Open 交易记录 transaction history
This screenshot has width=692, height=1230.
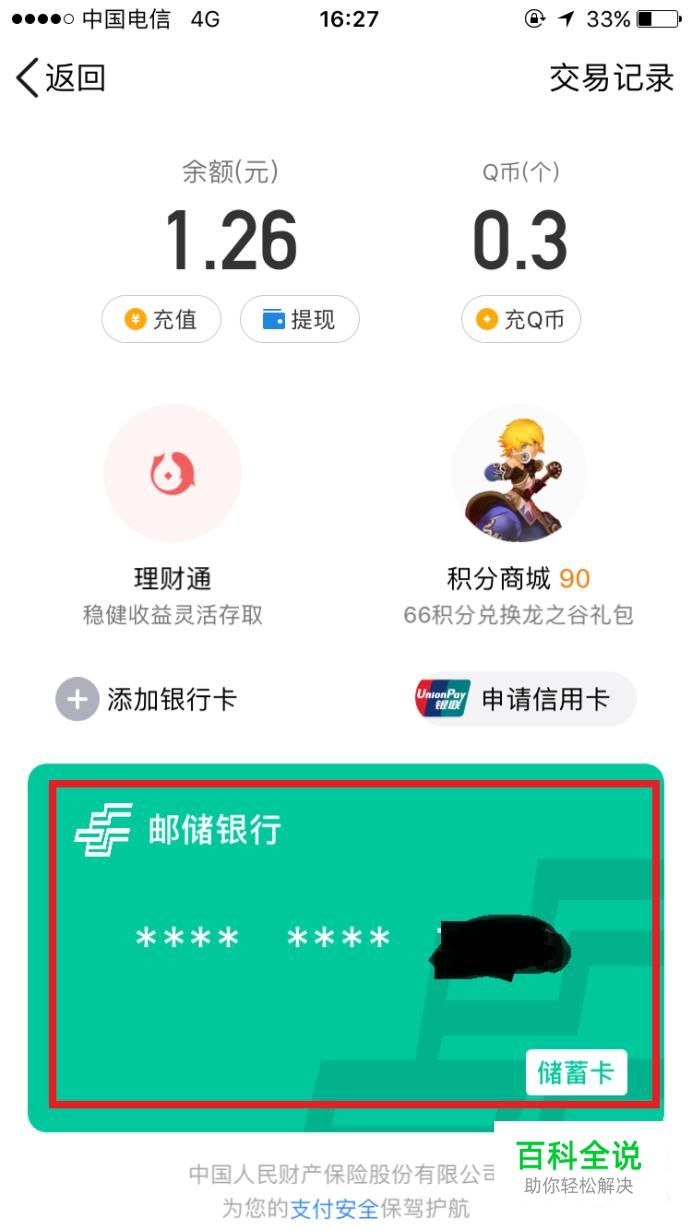[611, 78]
